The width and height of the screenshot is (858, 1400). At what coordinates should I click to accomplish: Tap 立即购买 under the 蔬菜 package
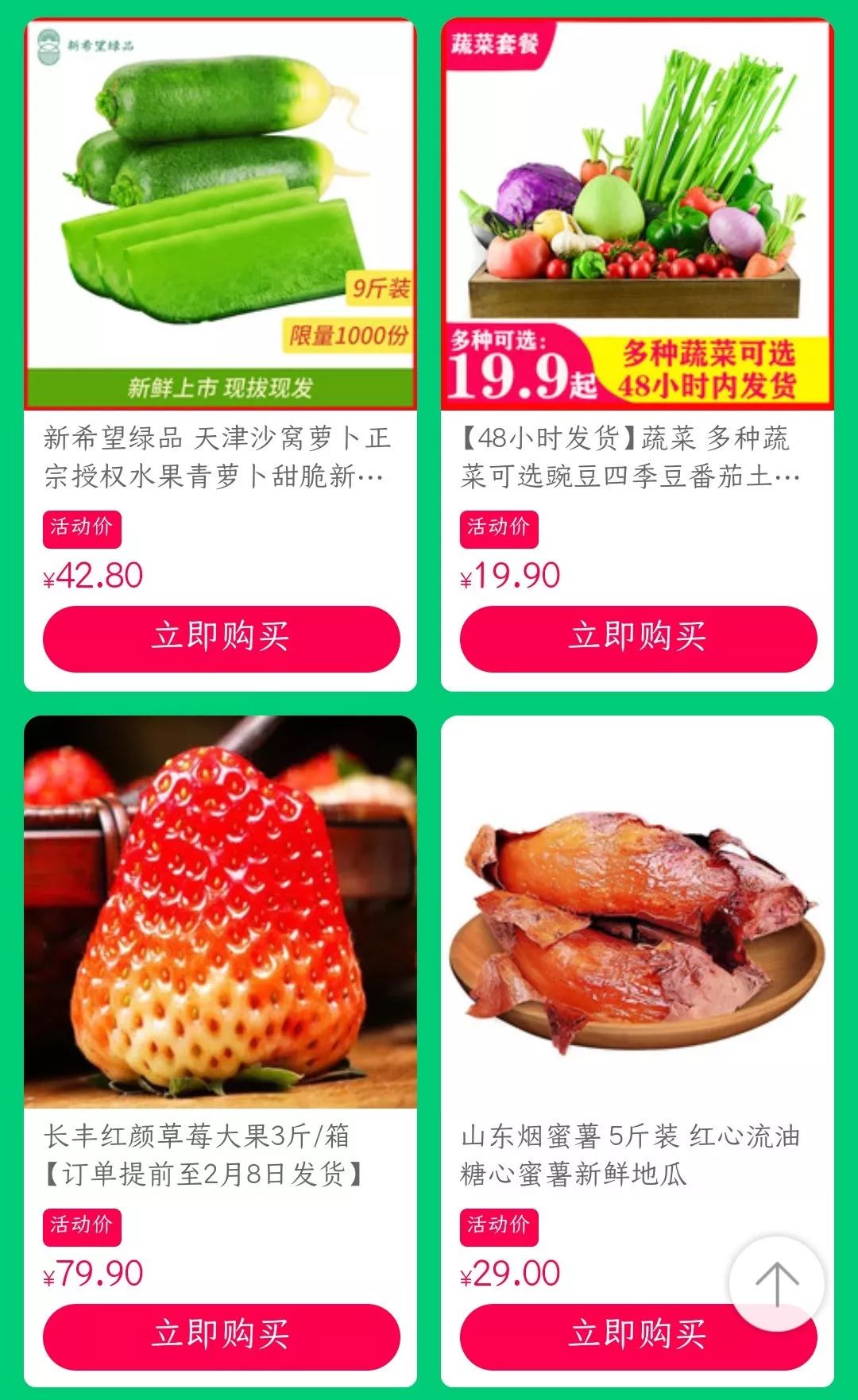(x=638, y=638)
